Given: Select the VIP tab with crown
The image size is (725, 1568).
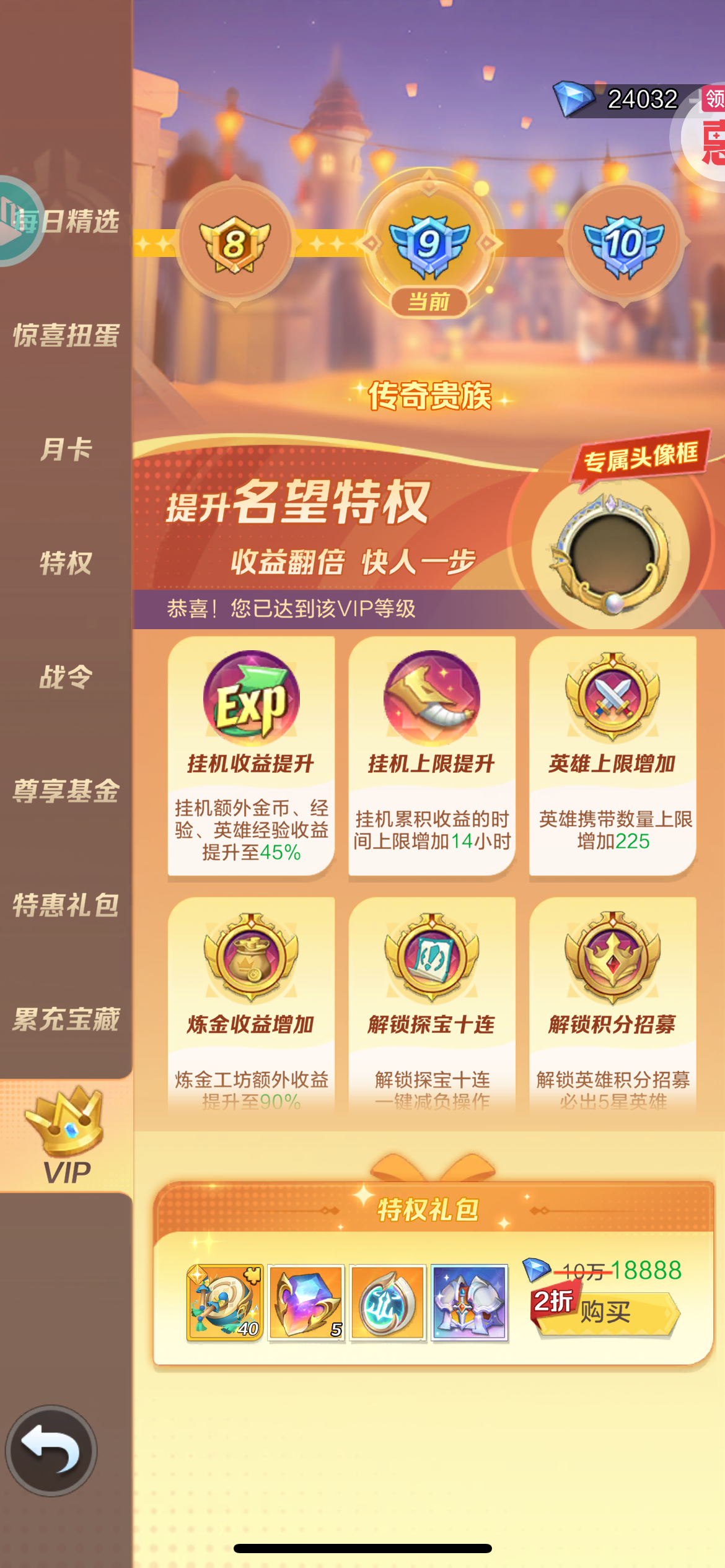Looking at the screenshot, I should click(x=66, y=1136).
